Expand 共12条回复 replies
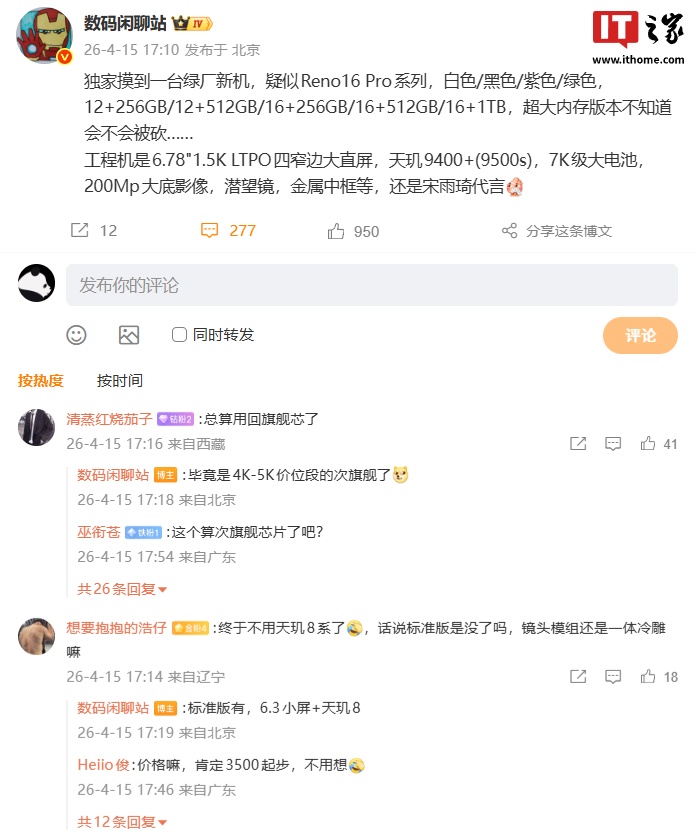This screenshot has width=696, height=835. 122,822
